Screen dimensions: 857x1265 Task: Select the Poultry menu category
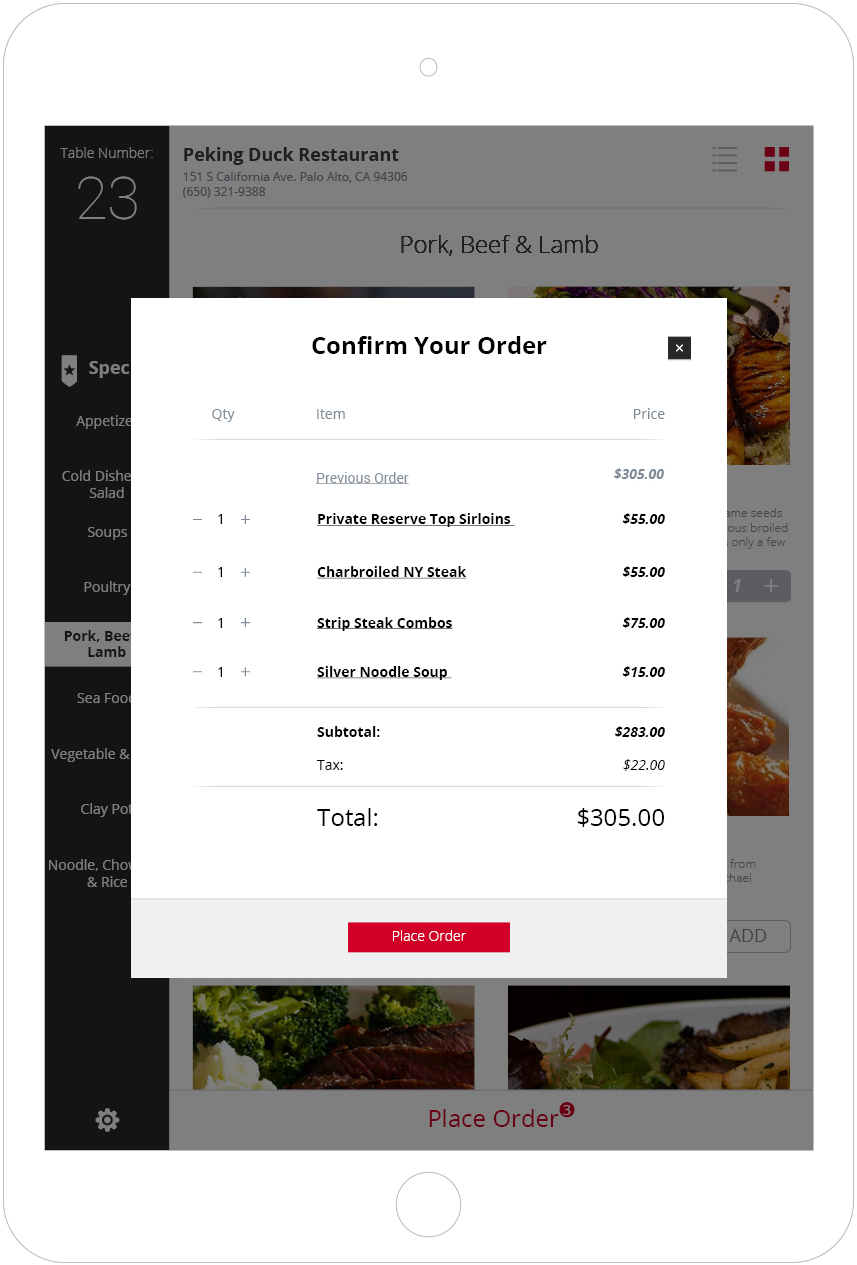106,587
